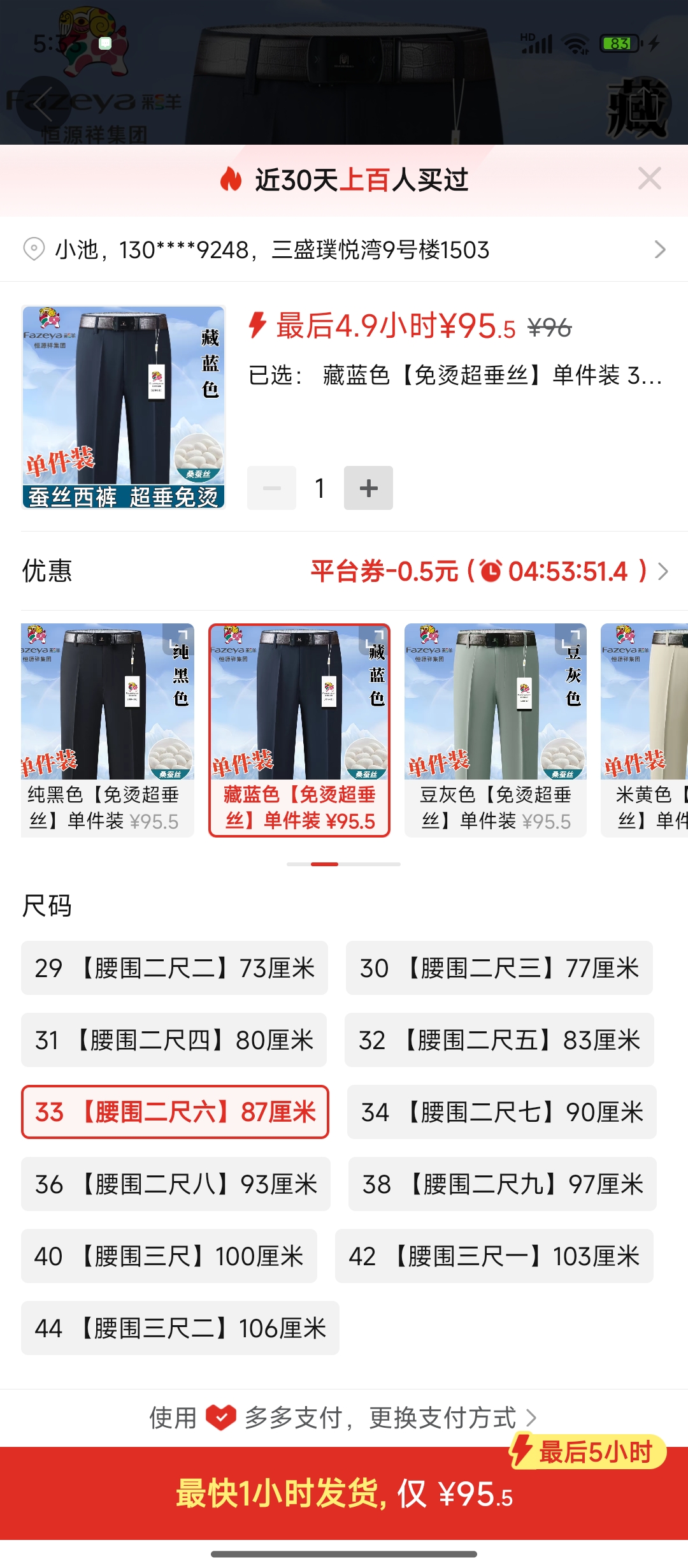Increase quantity with the plus button

(x=368, y=488)
